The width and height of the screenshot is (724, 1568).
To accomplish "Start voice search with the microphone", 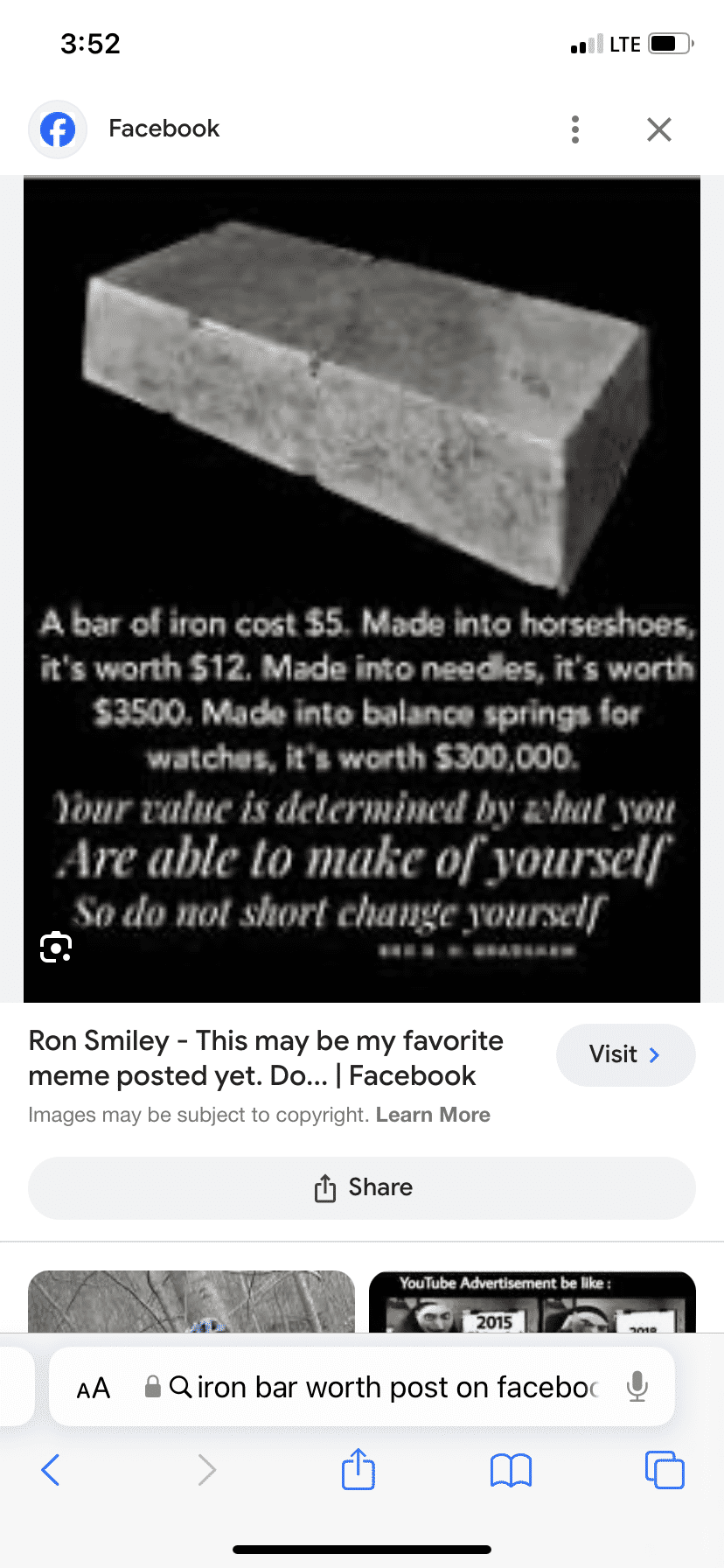I will [637, 1387].
